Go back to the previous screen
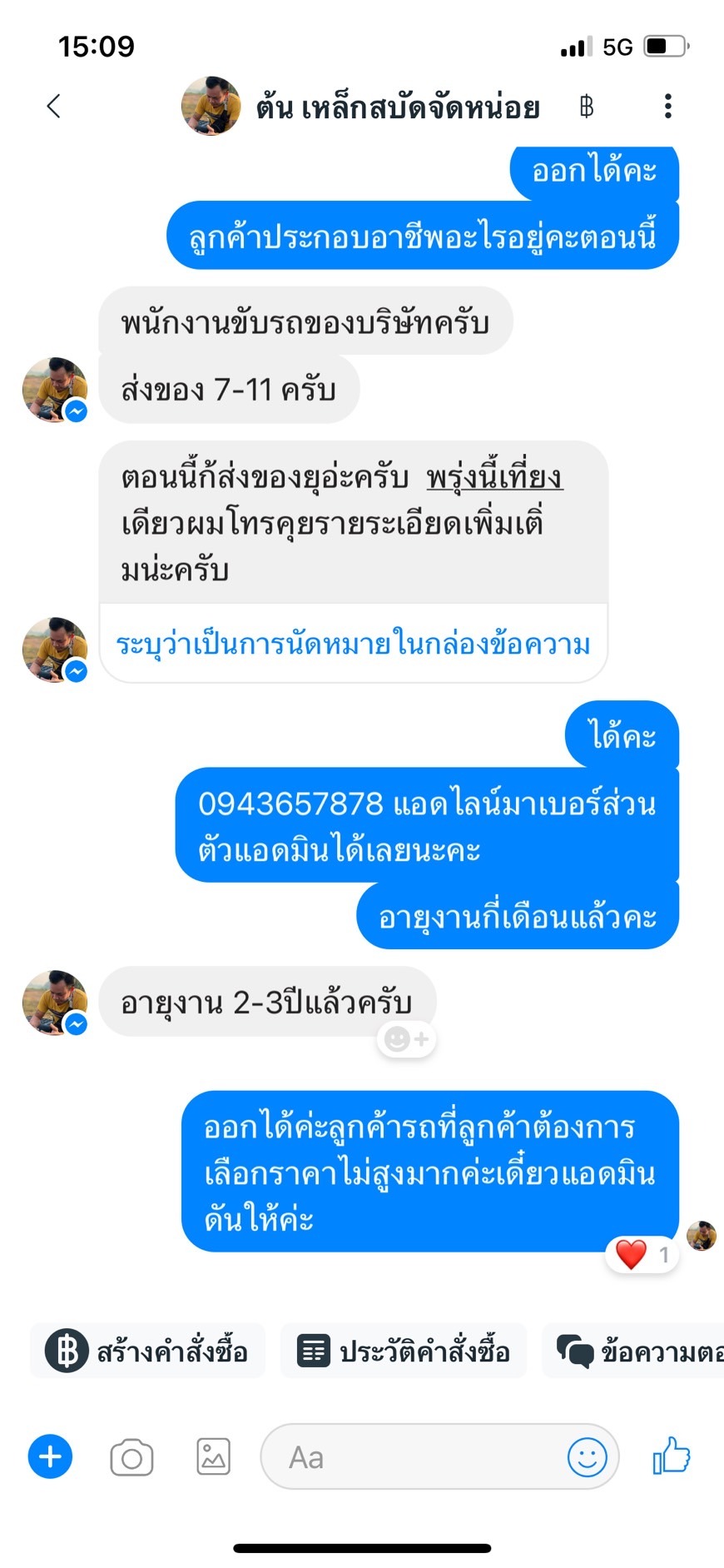The image size is (724, 1568). click(54, 107)
